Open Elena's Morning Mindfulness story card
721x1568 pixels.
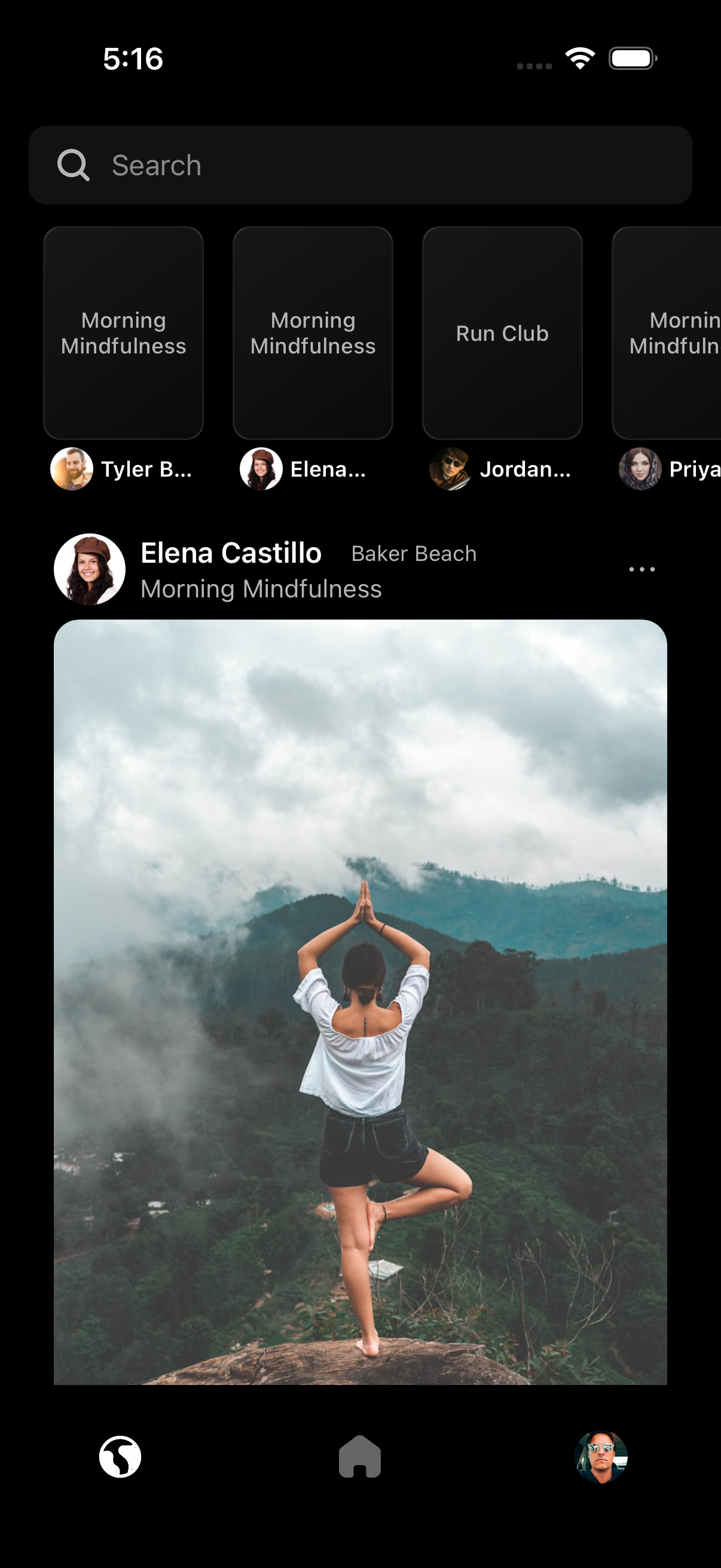tap(313, 333)
